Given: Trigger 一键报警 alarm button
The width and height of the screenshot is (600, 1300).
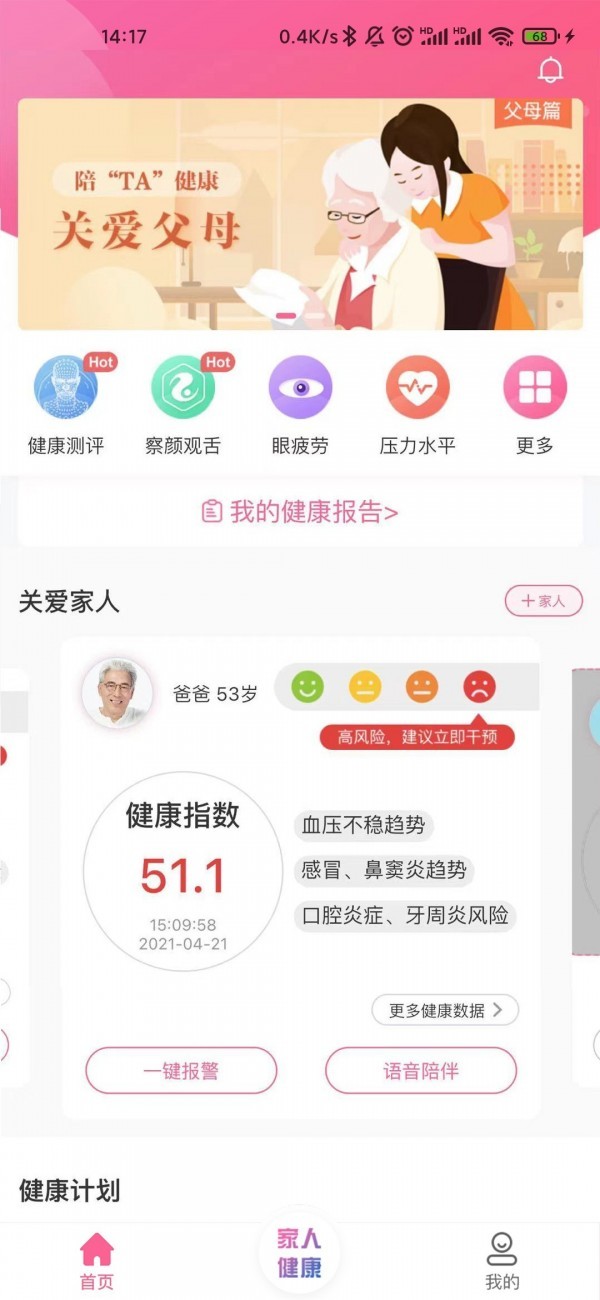Looking at the screenshot, I should [x=181, y=1071].
